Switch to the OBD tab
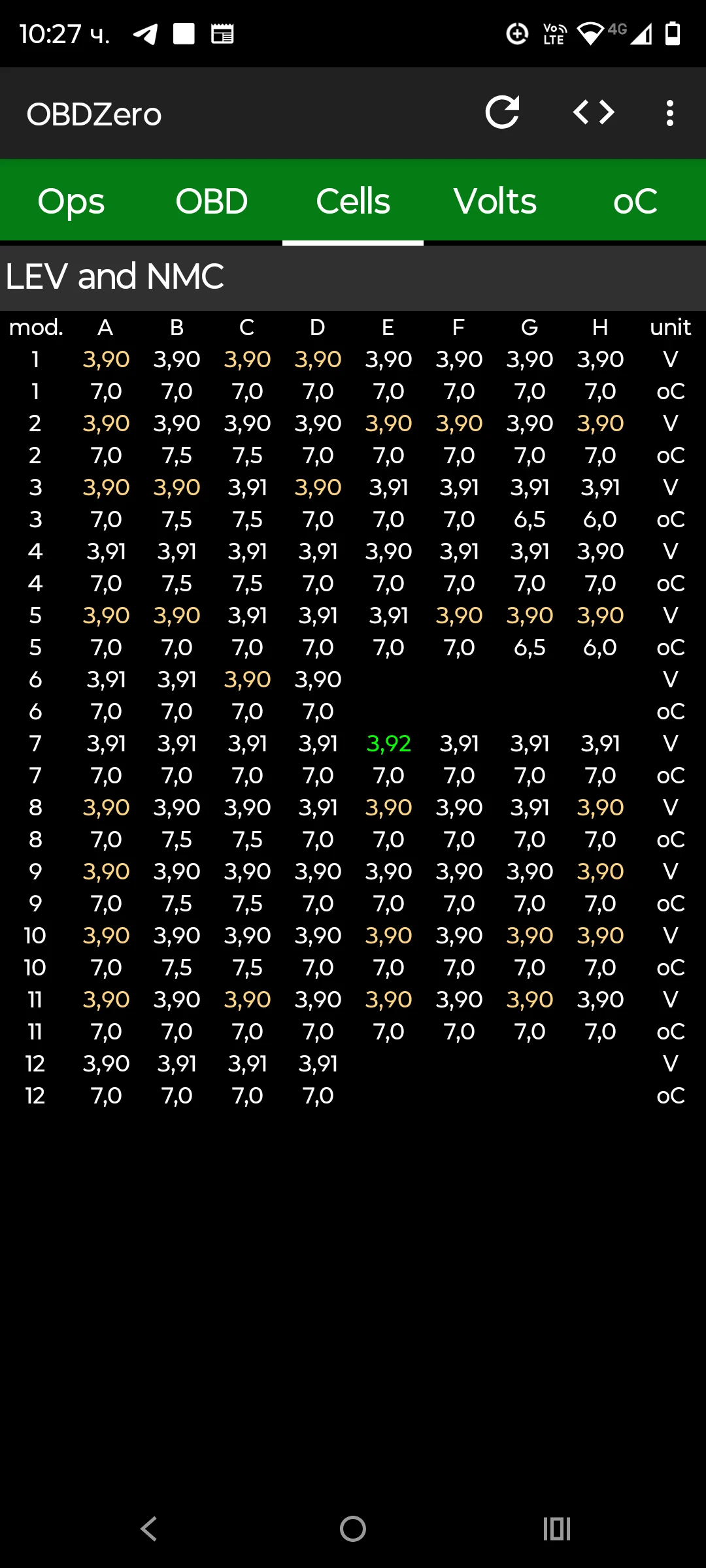The height and width of the screenshot is (1568, 706). [212, 201]
